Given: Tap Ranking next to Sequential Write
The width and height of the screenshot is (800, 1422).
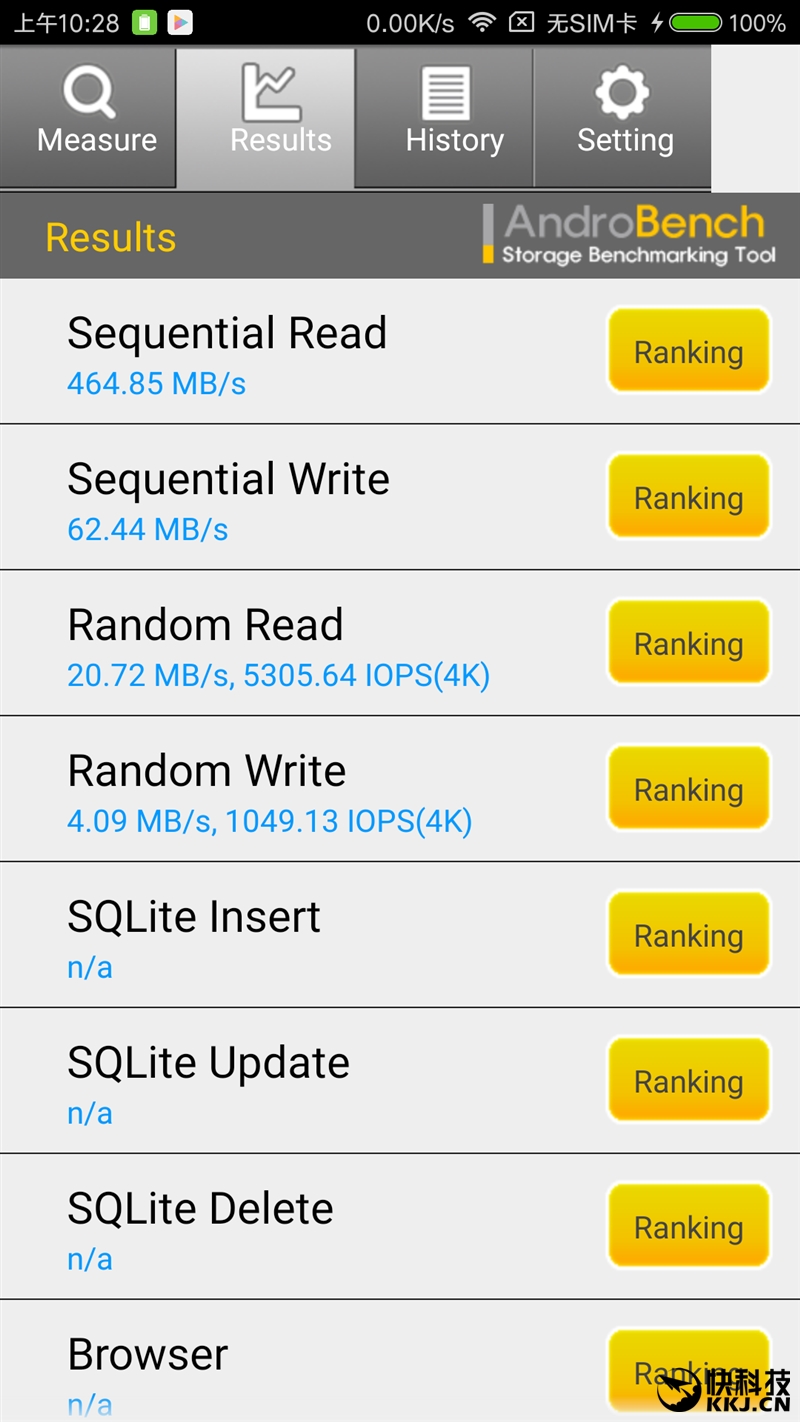Looking at the screenshot, I should coord(688,497).
